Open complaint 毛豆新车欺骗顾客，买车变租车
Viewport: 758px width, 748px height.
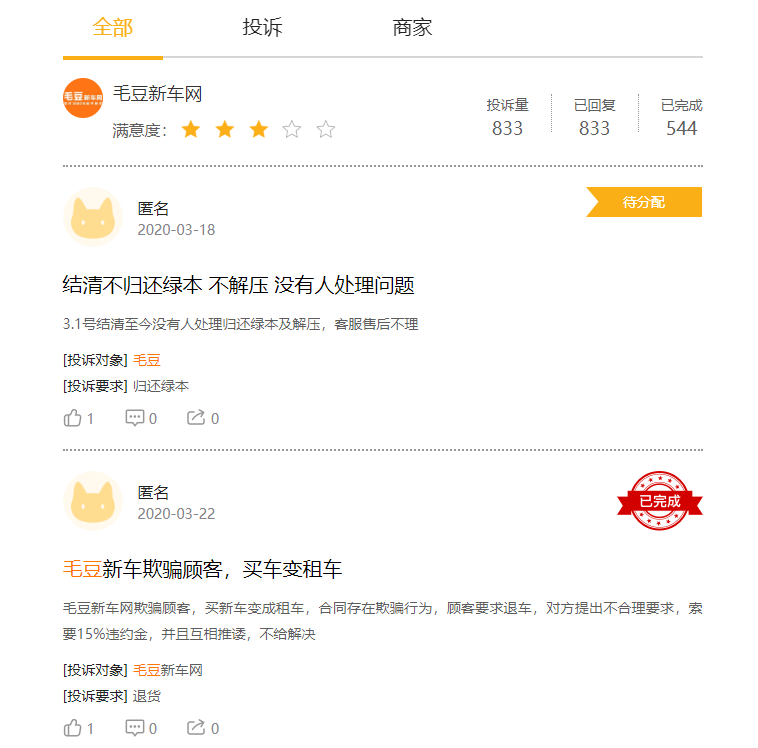(x=202, y=570)
